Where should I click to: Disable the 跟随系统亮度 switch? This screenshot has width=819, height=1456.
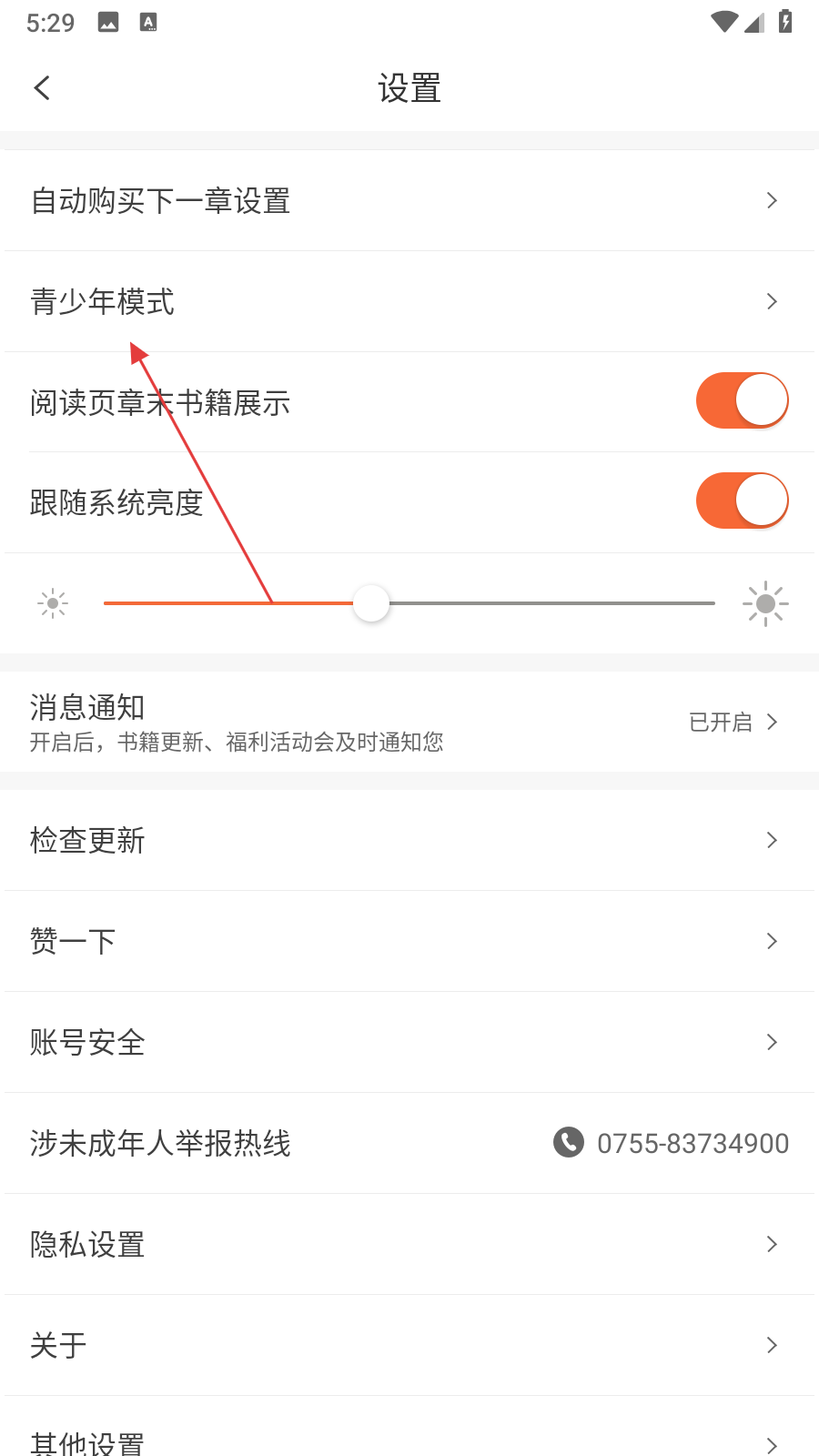click(742, 500)
